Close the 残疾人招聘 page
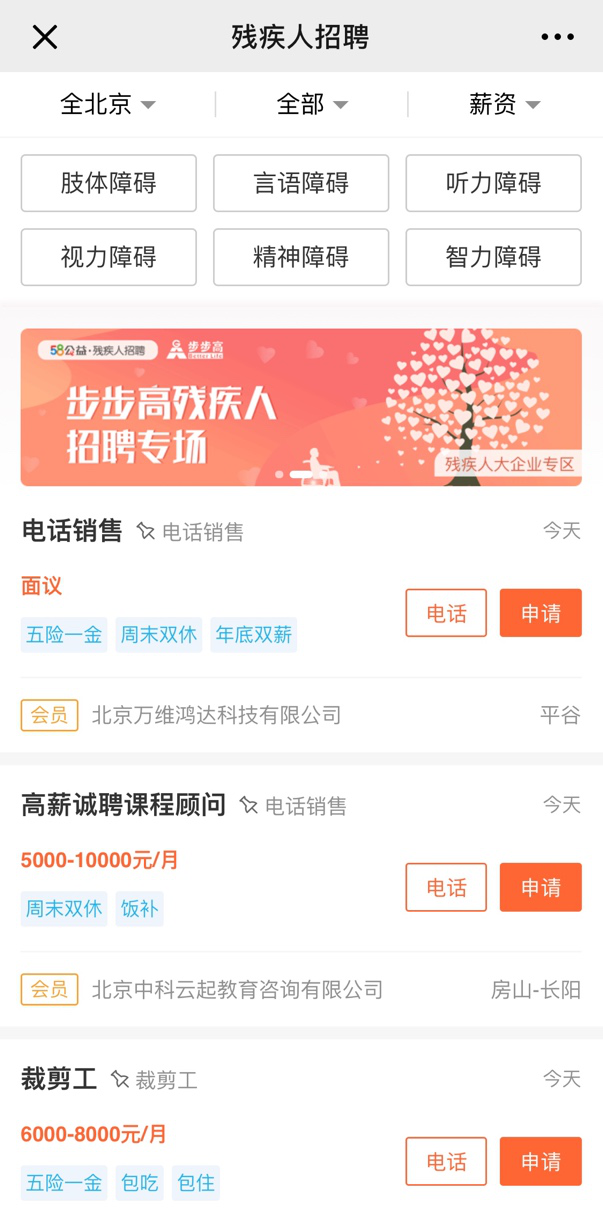 tap(45, 37)
